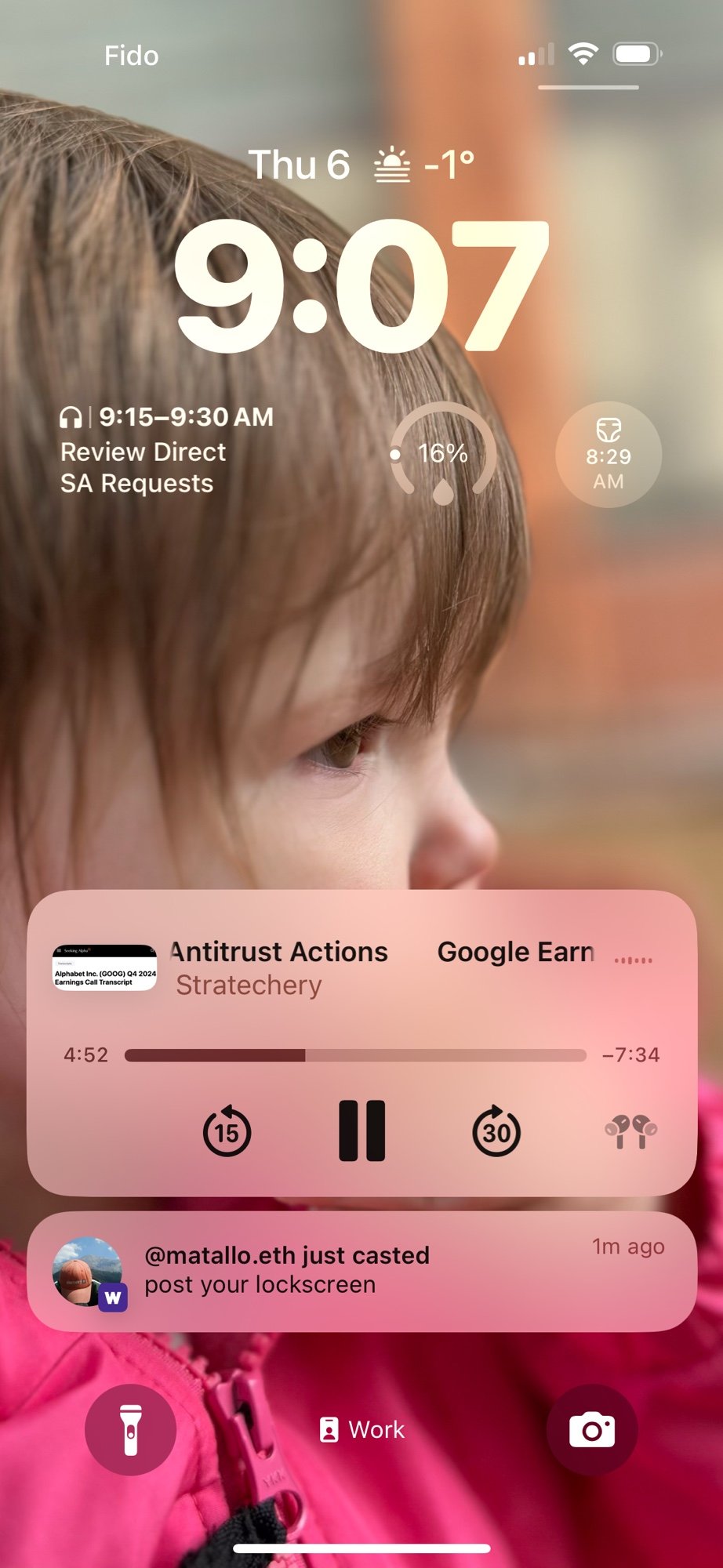Launch the camera from lock screen
Screen dimensions: 723x1568
pos(592,1429)
